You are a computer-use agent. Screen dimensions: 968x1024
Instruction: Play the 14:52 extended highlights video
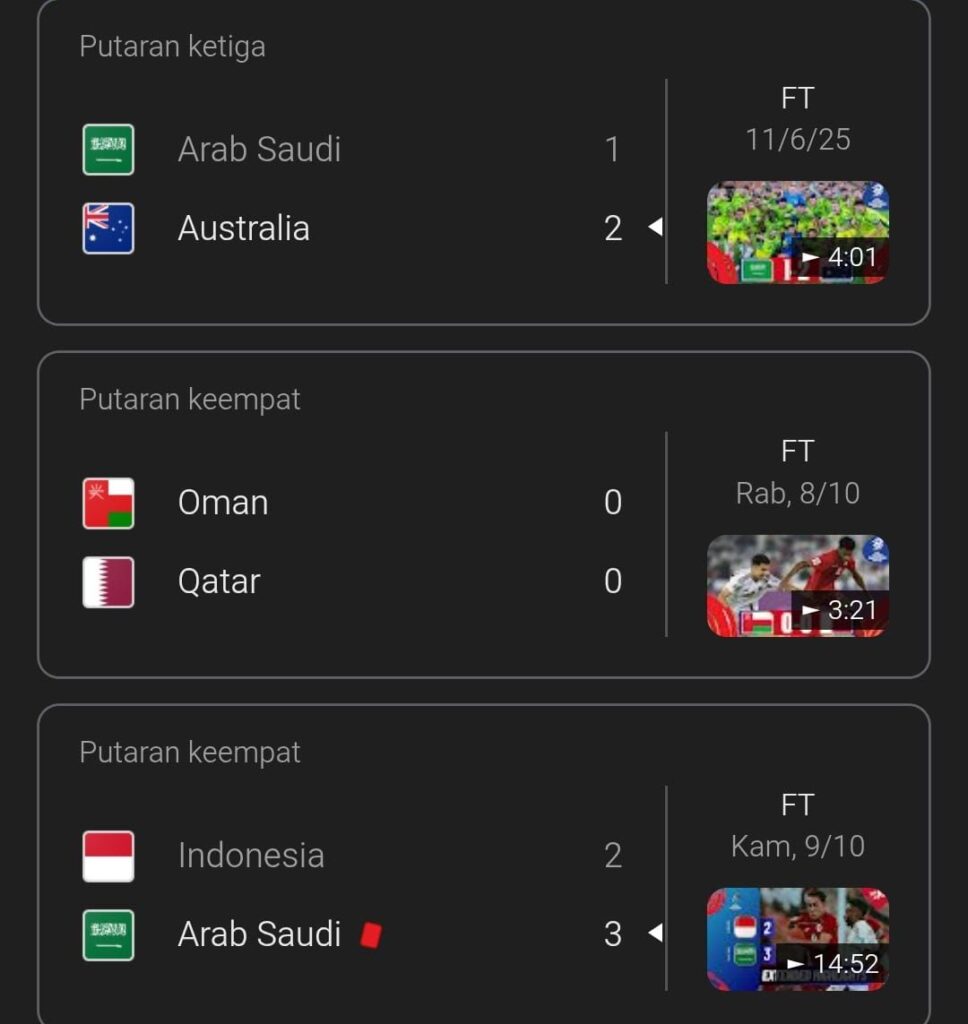[797, 938]
